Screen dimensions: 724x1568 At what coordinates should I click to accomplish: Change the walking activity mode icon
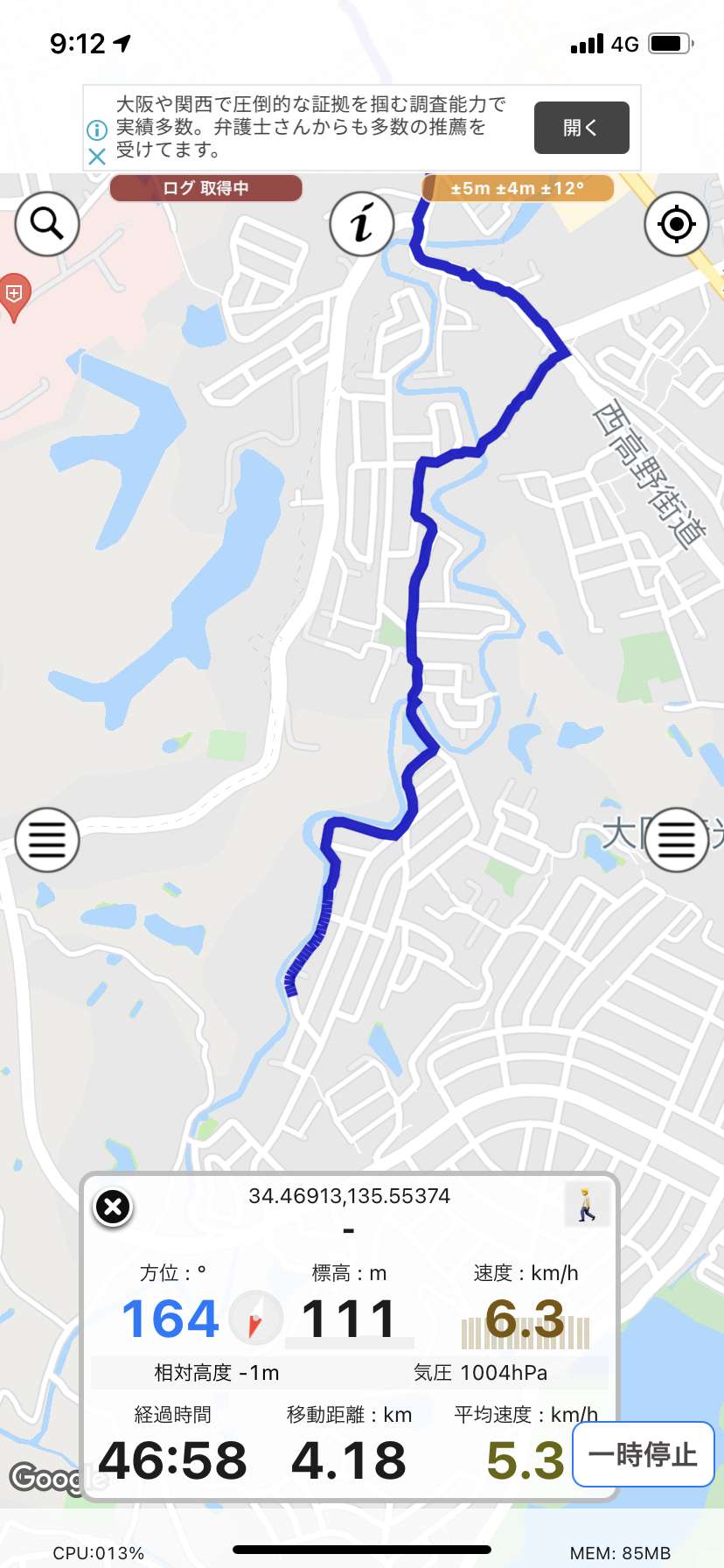tap(587, 1206)
